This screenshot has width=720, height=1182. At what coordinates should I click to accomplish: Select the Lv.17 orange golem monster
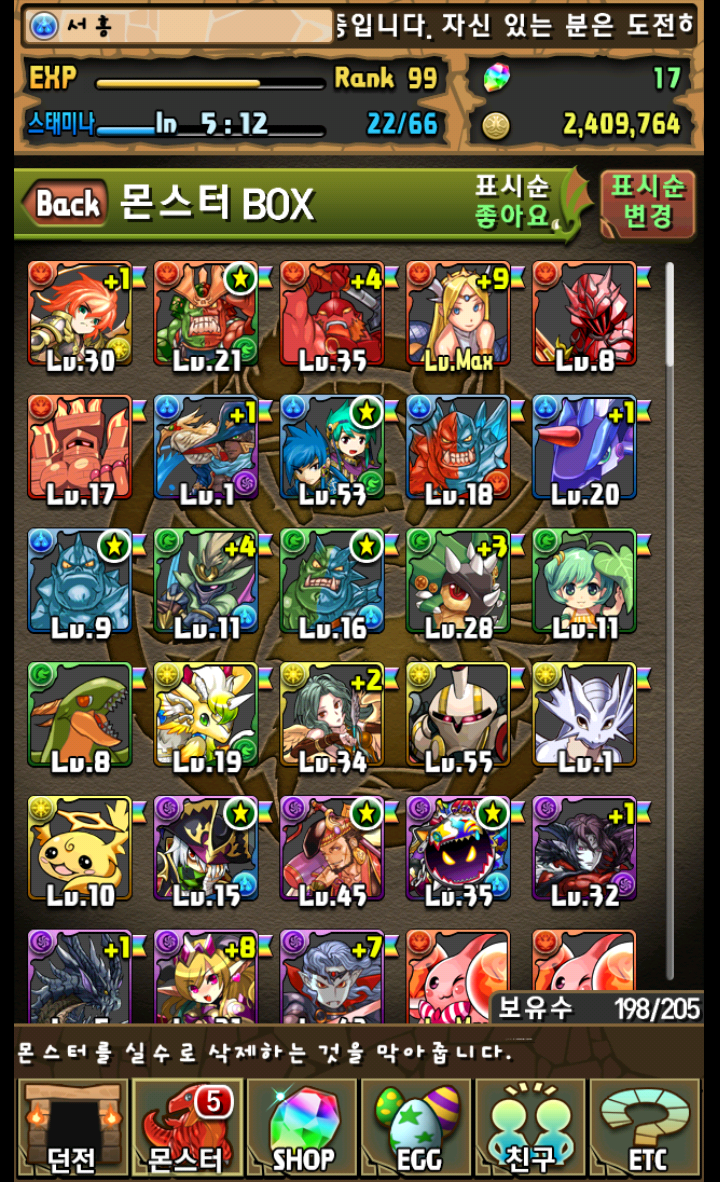click(x=80, y=449)
